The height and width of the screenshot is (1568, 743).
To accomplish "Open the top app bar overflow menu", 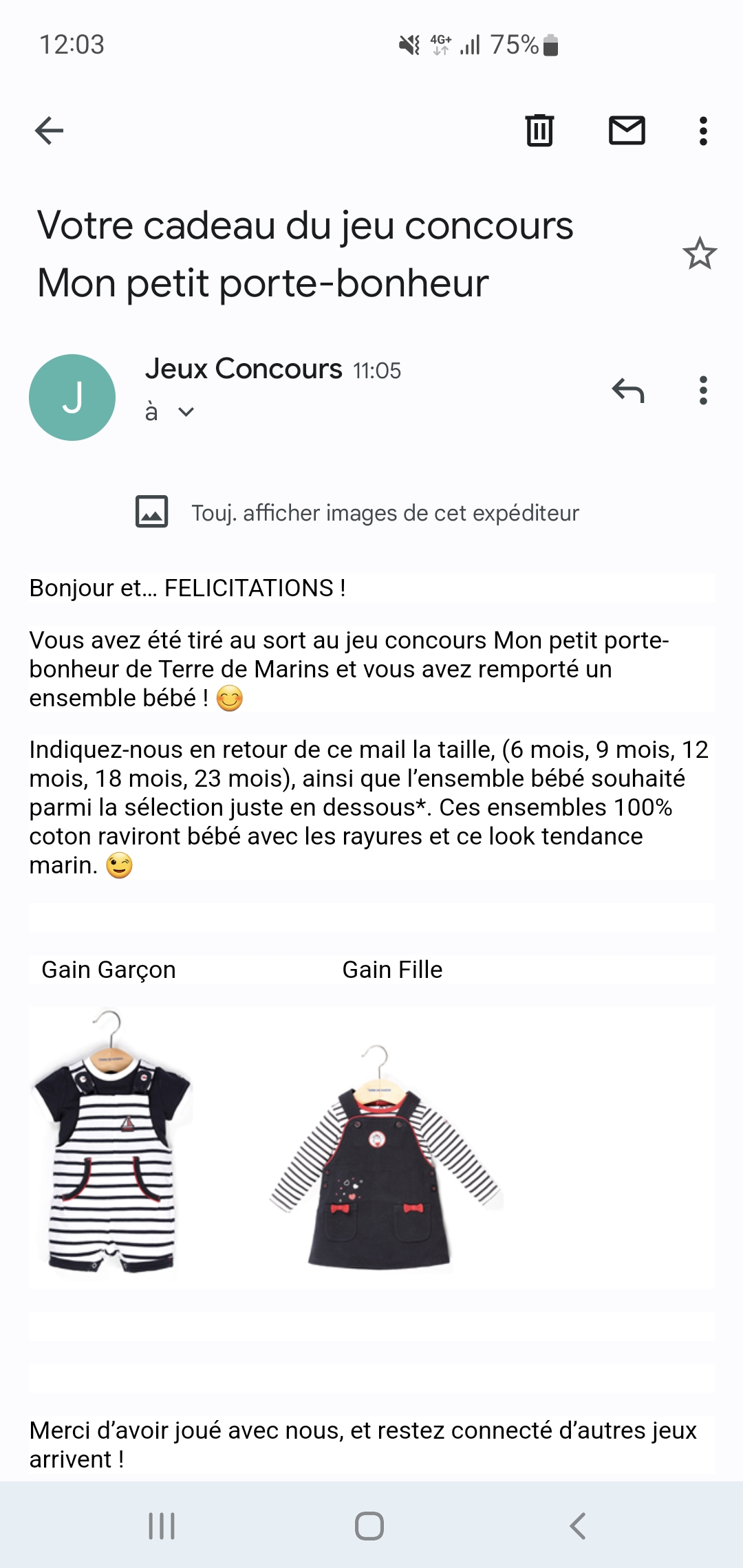I will [x=702, y=131].
